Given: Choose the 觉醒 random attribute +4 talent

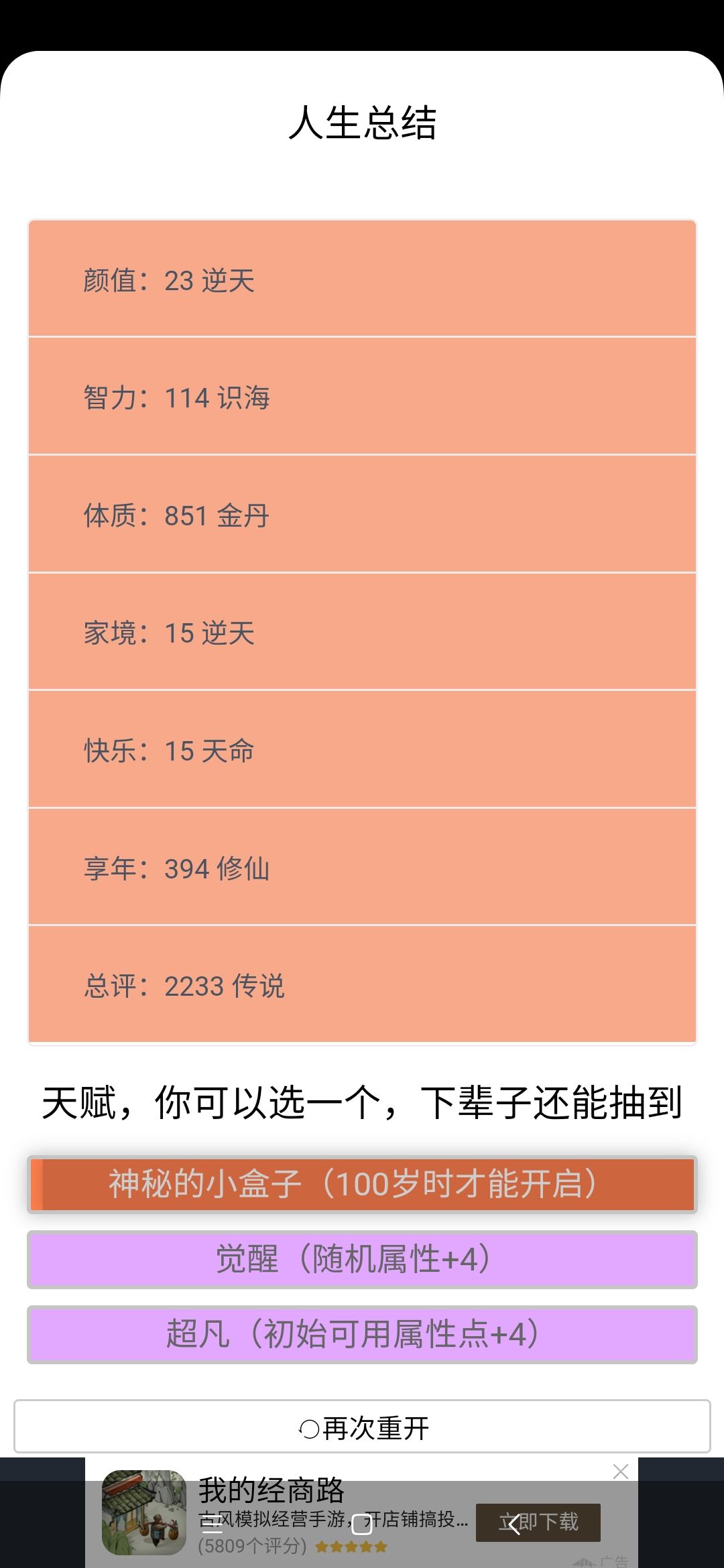Looking at the screenshot, I should 362,1259.
